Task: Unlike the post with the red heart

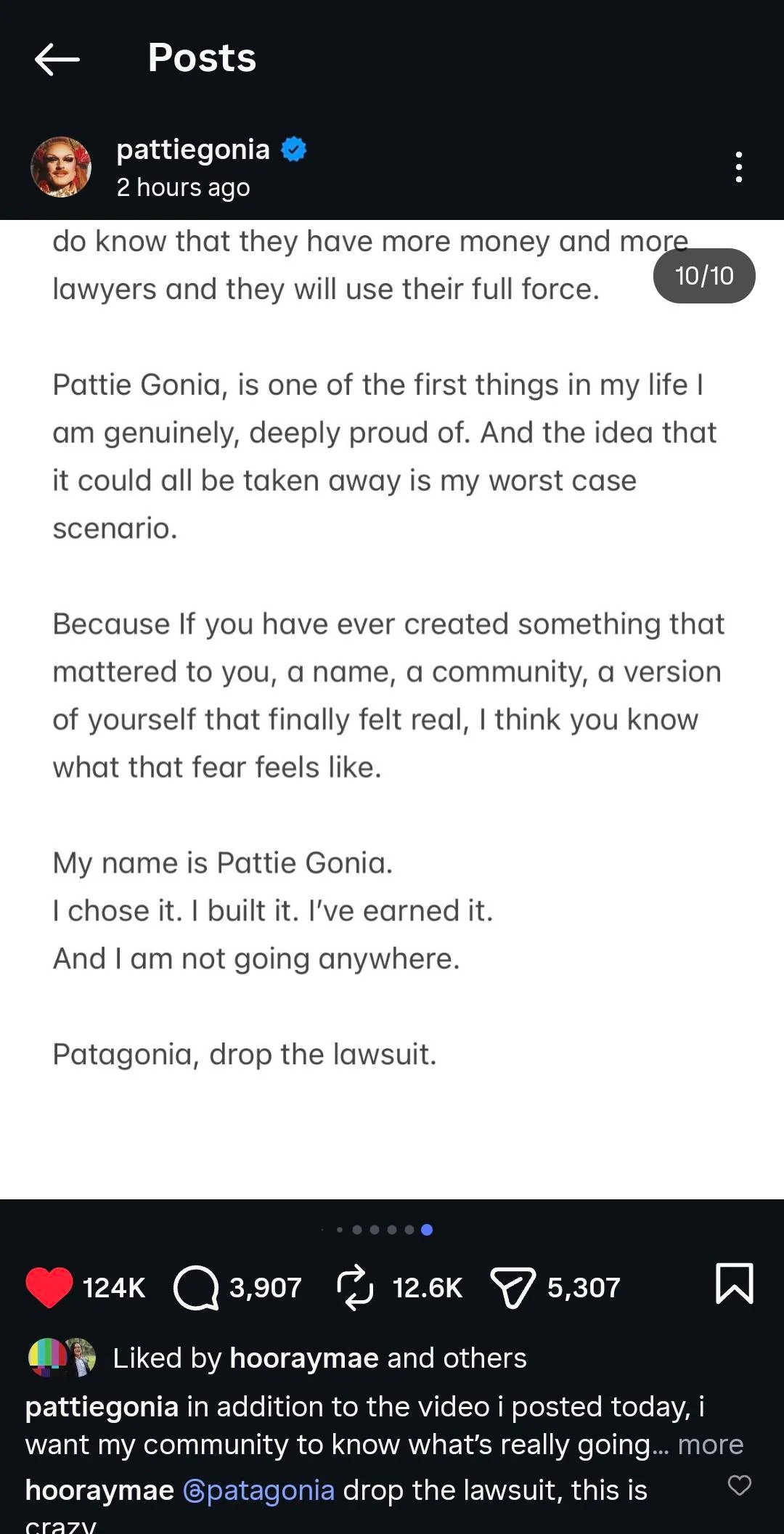Action: [x=49, y=1287]
